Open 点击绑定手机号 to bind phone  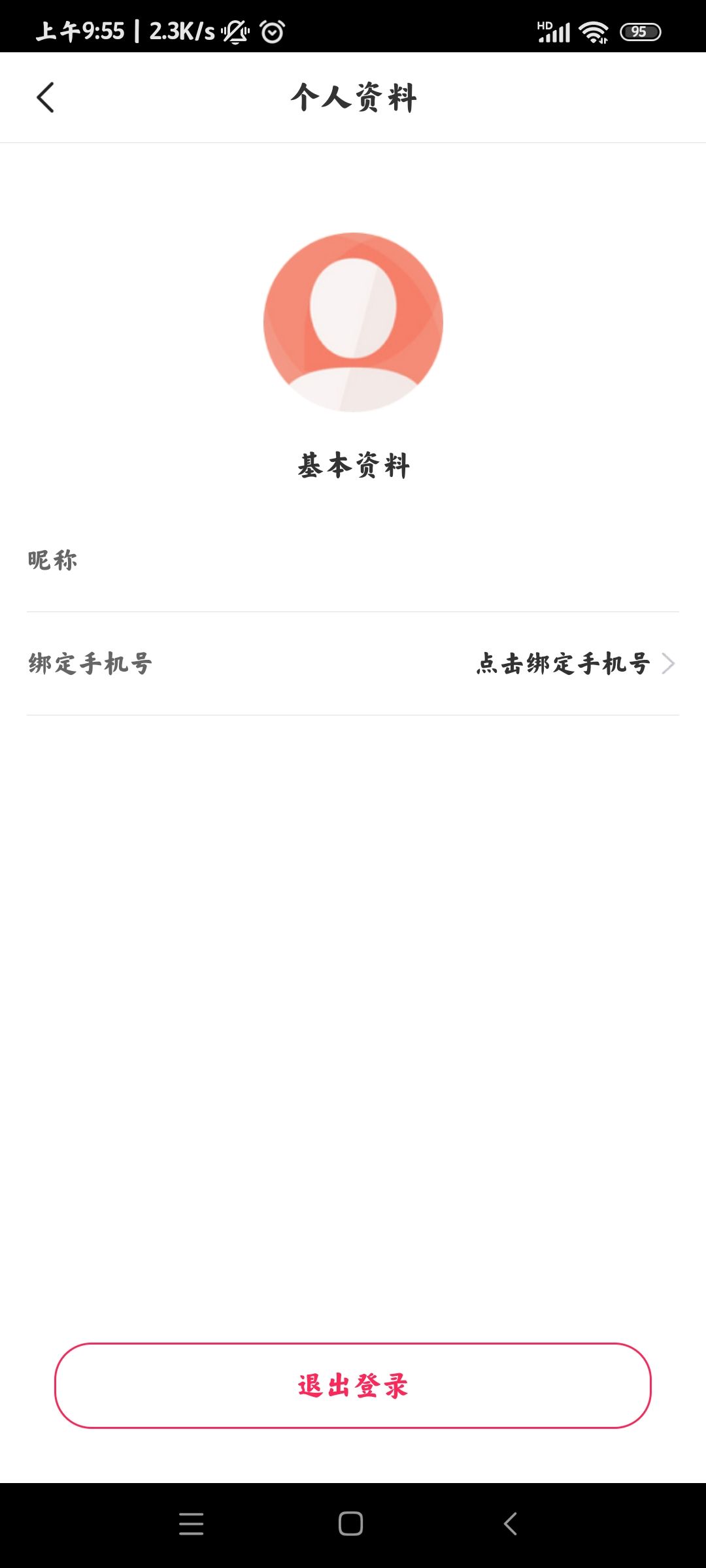(574, 664)
